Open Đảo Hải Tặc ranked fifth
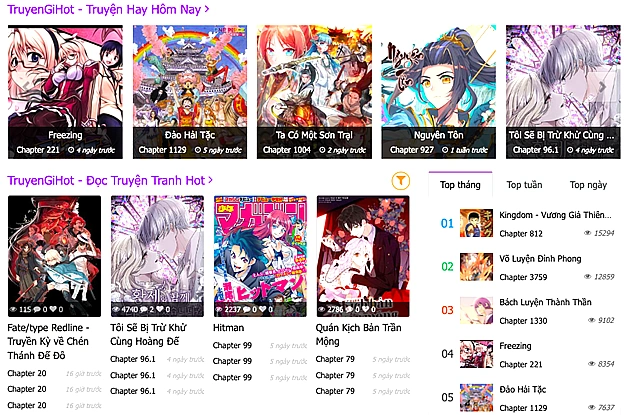The image size is (624, 415). [x=524, y=389]
